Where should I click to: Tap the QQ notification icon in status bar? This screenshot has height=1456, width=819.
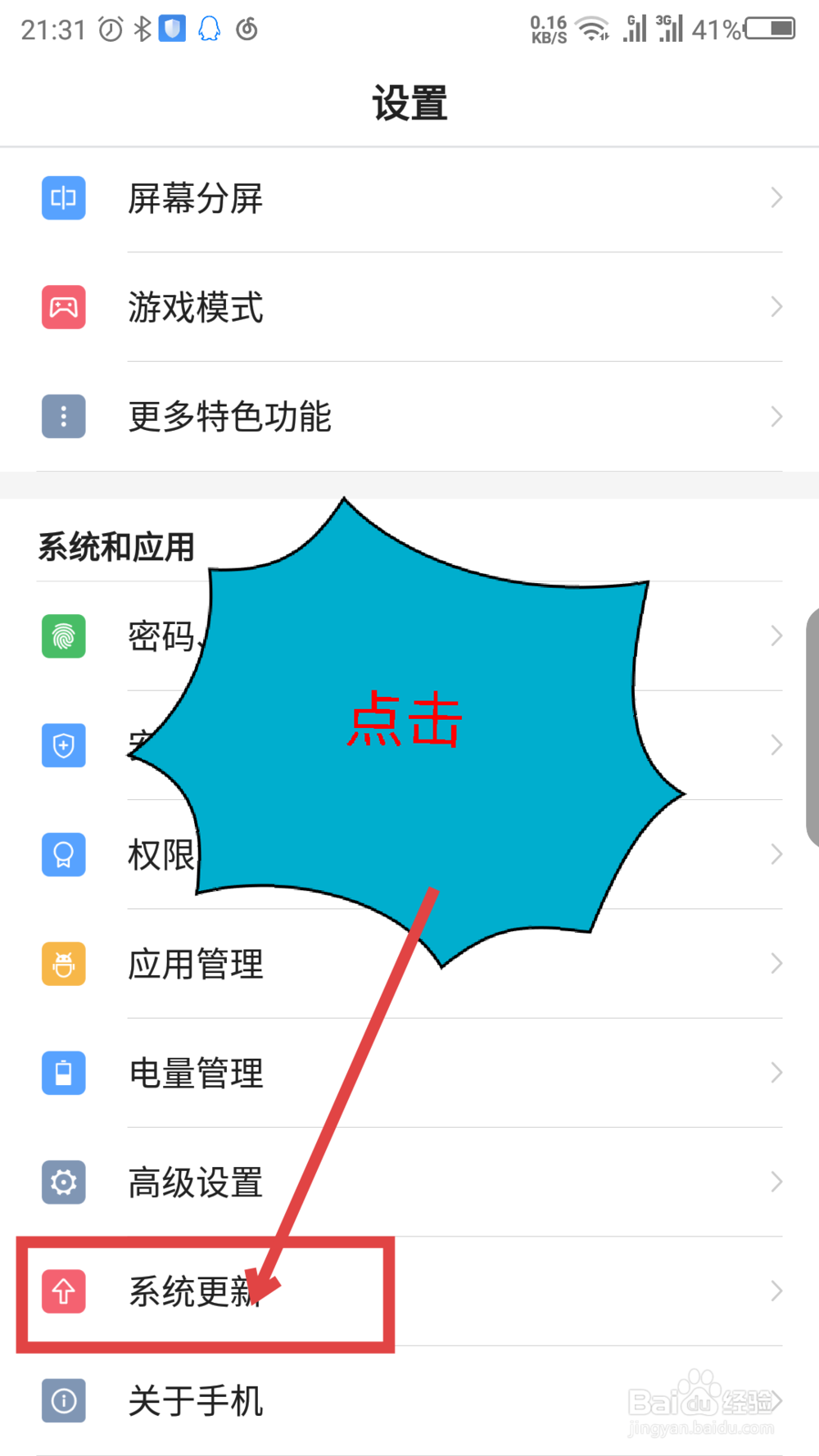(x=210, y=28)
